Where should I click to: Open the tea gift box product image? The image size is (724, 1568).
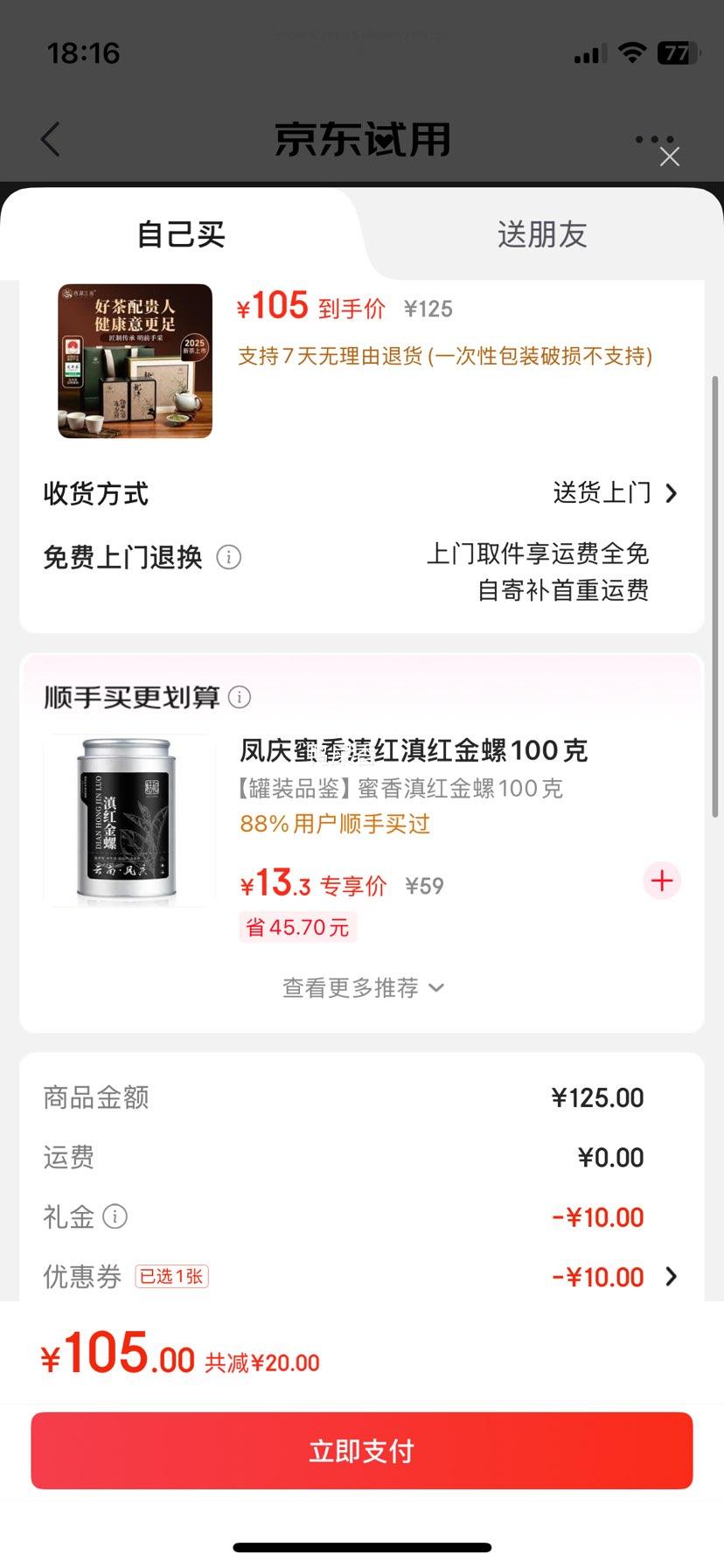(135, 360)
